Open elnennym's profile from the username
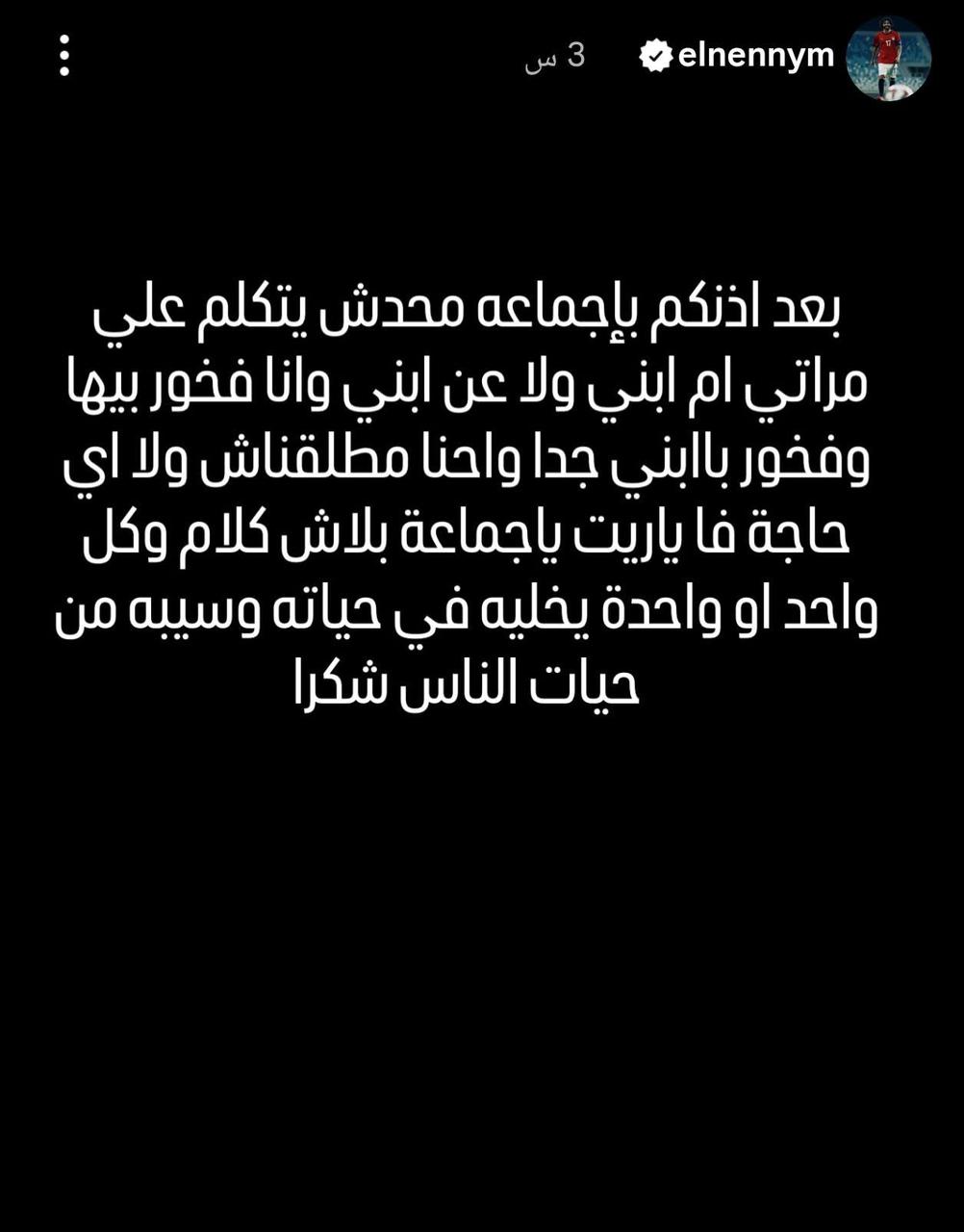964x1232 pixels. [x=755, y=56]
